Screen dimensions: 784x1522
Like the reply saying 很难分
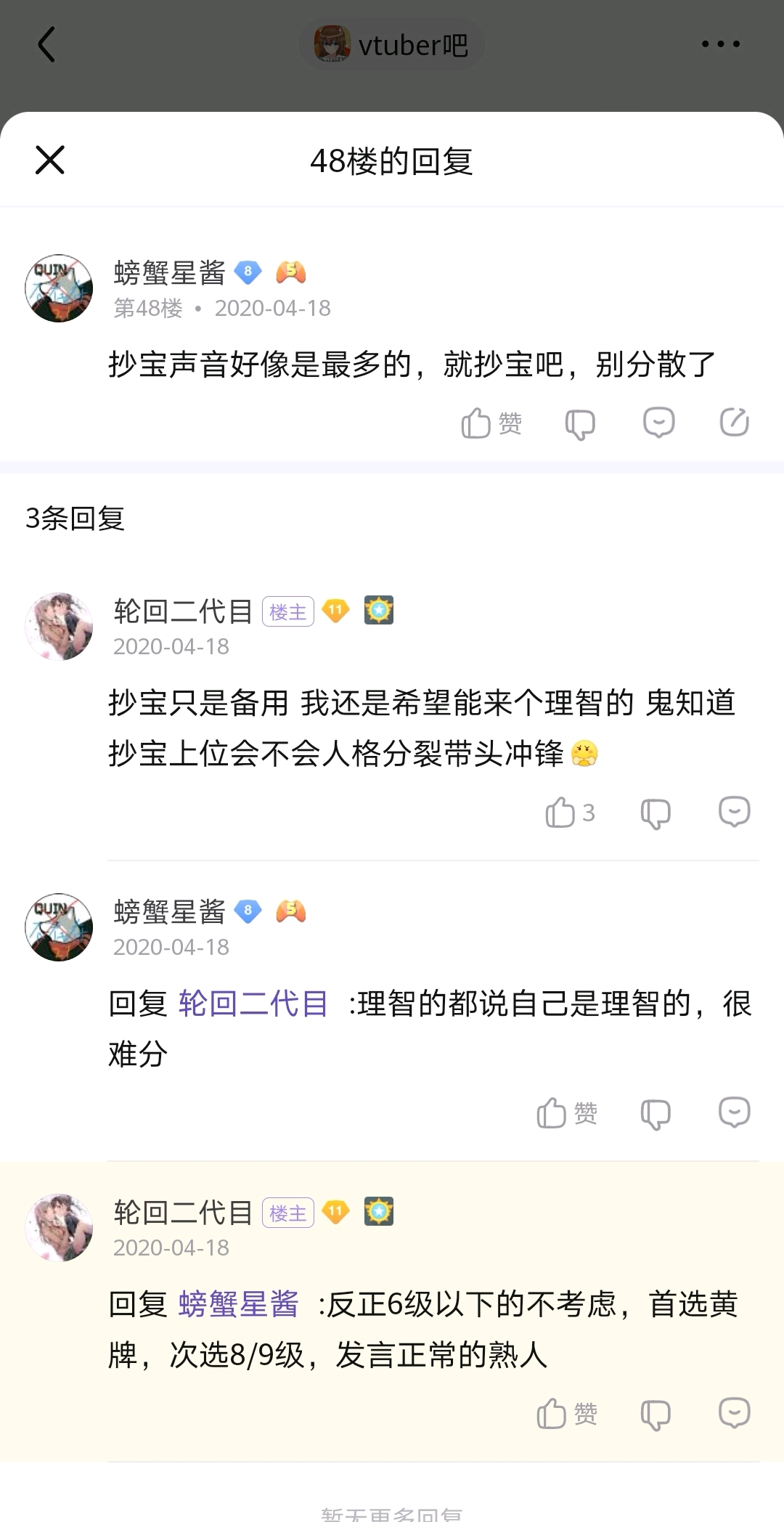click(566, 1113)
